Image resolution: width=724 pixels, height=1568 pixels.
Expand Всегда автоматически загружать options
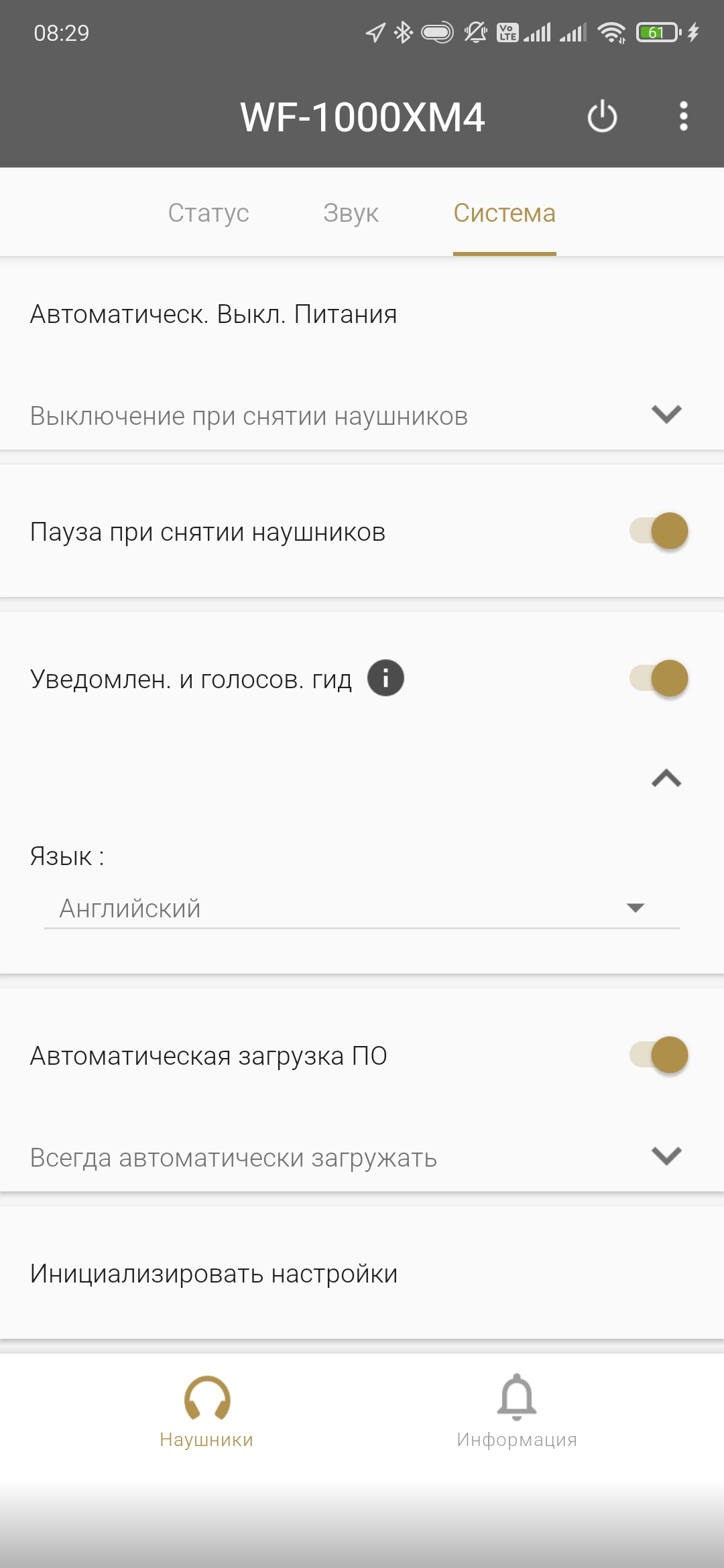pyautogui.click(x=666, y=1156)
